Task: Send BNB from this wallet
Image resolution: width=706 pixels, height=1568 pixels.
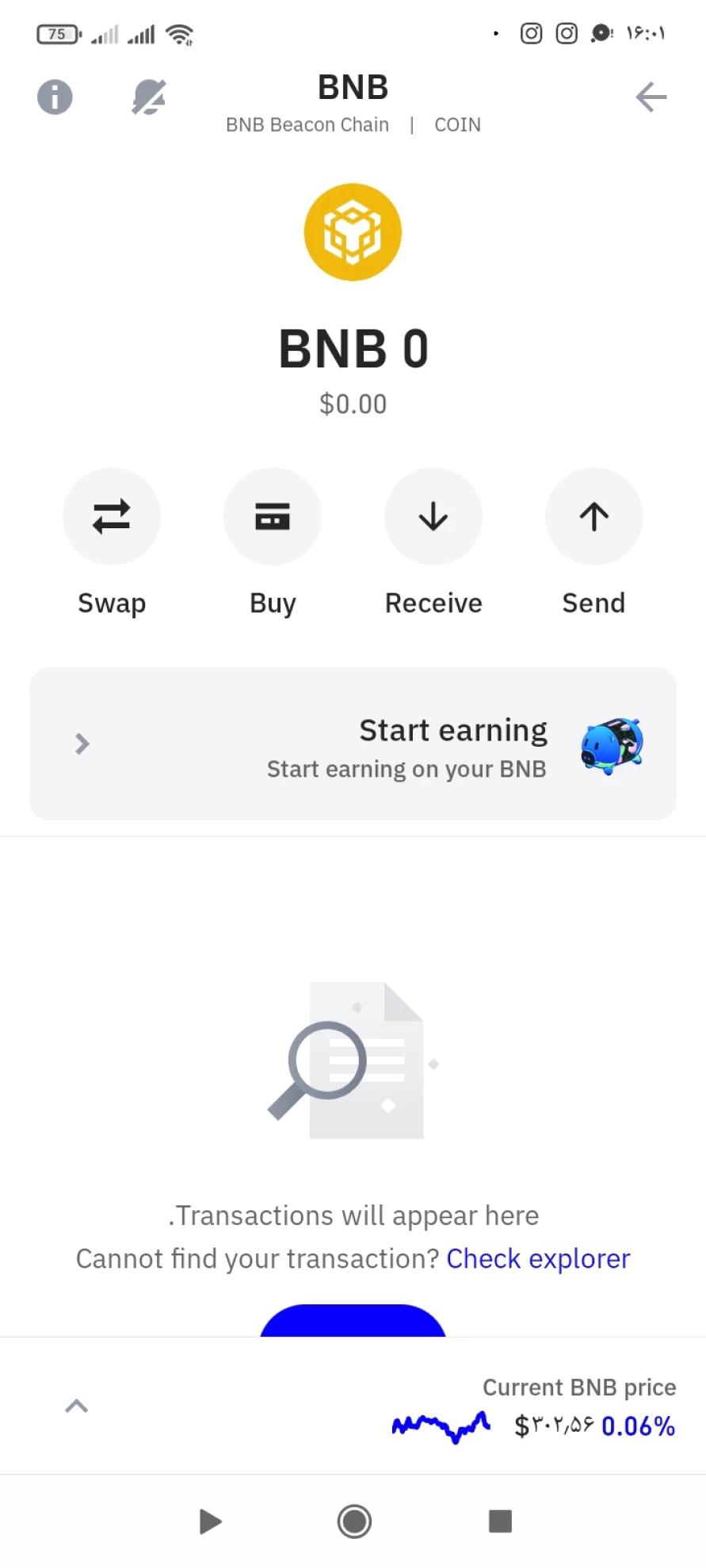Action: (593, 516)
